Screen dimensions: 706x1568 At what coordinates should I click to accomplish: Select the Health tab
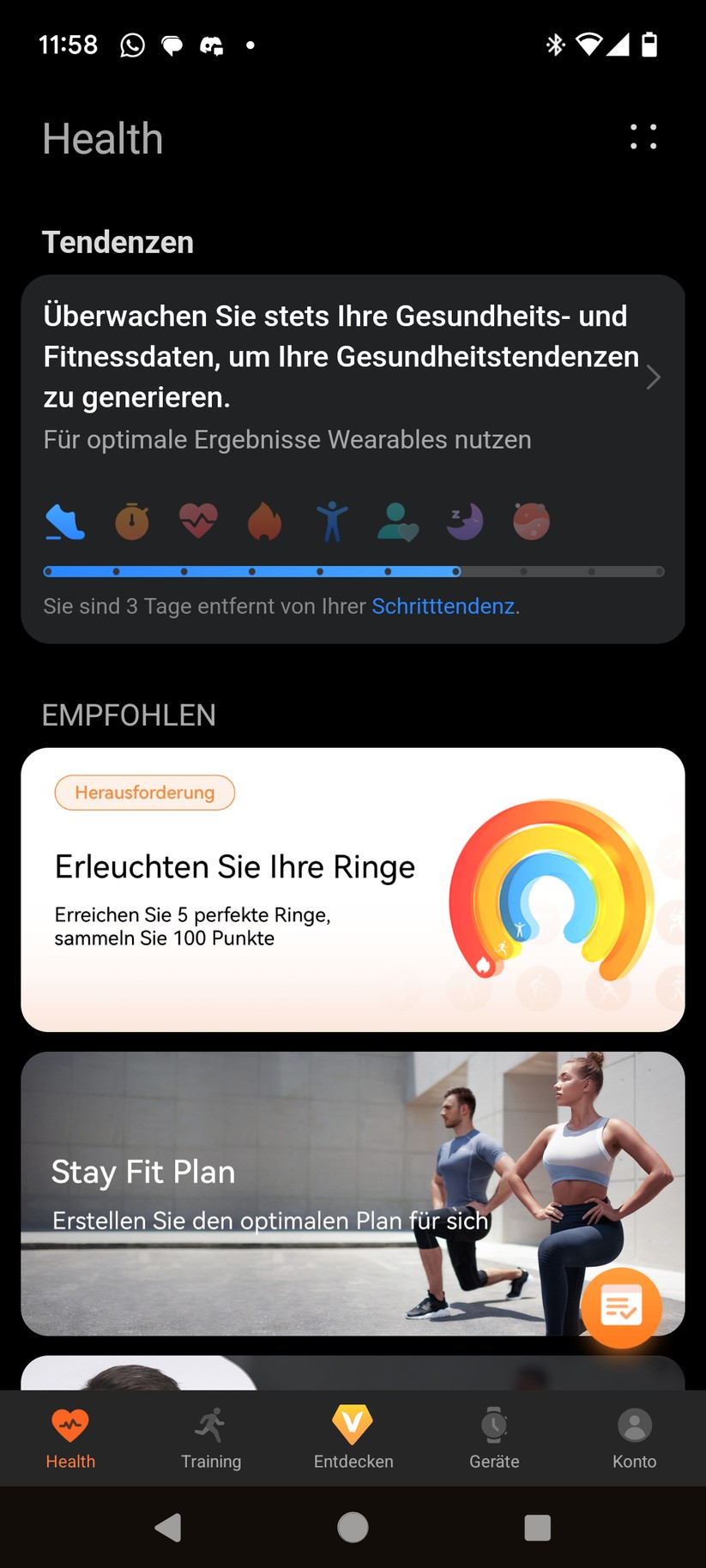click(x=70, y=1438)
